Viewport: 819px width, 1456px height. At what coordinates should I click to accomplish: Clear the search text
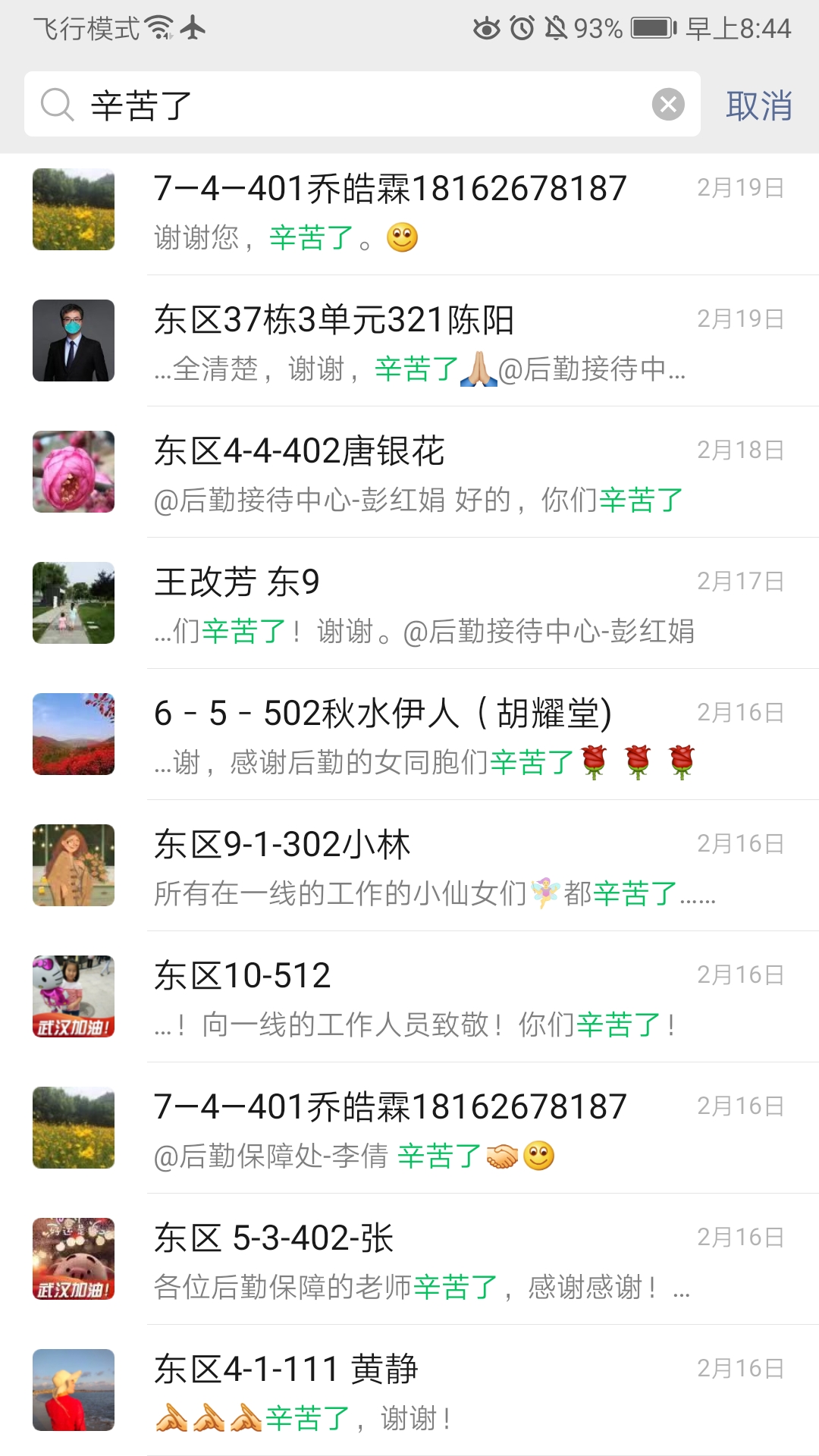click(x=668, y=105)
